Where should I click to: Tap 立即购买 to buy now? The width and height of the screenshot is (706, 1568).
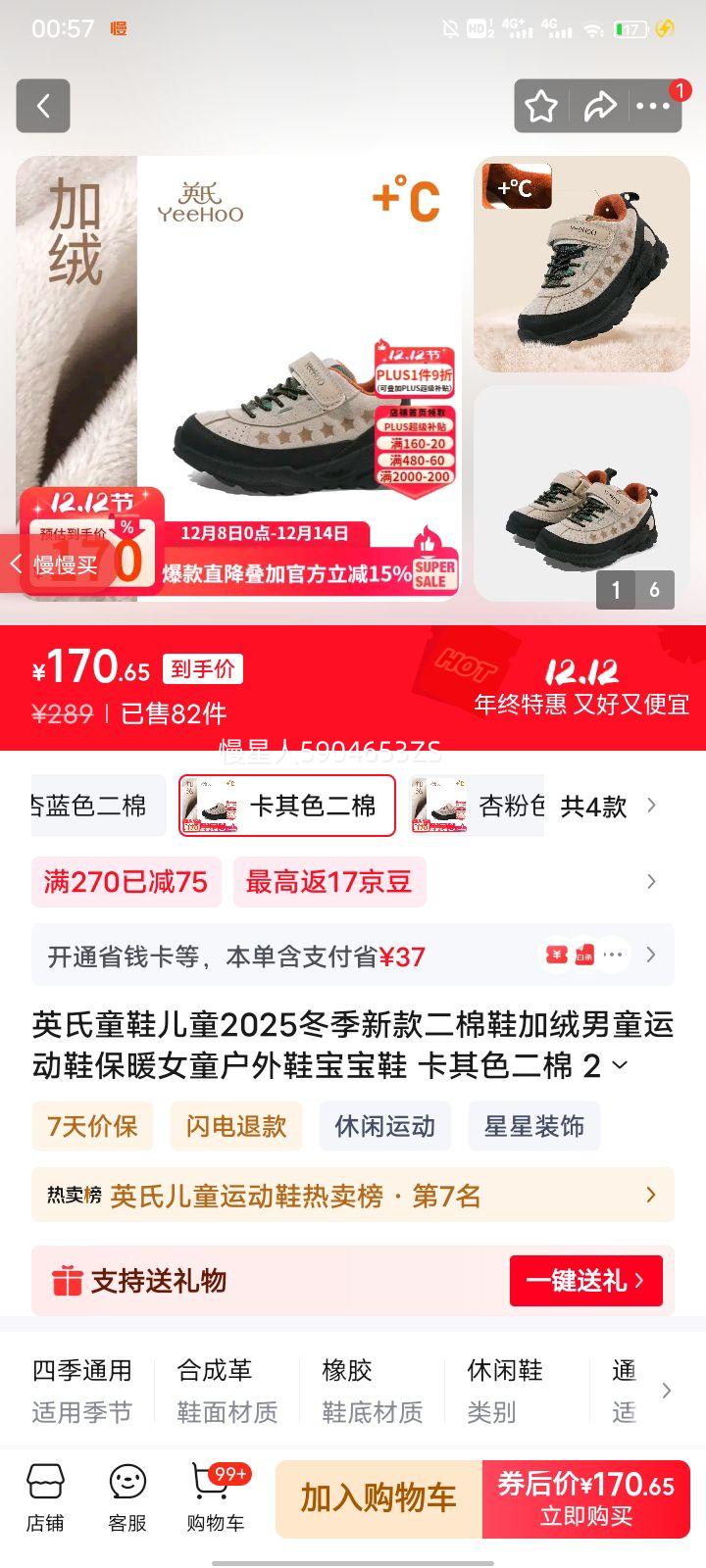[593, 1499]
